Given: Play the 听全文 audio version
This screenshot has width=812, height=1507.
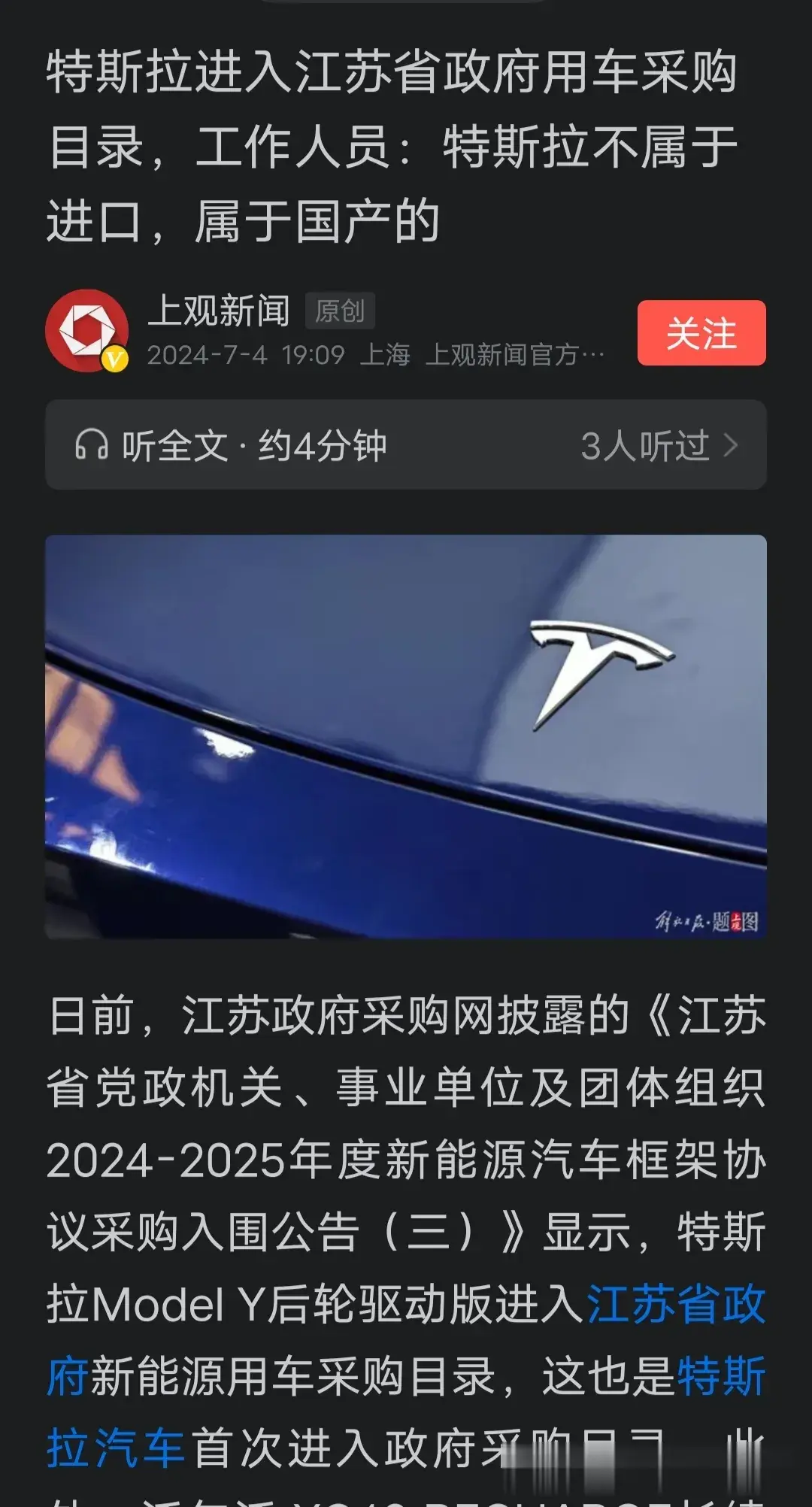Looking at the screenshot, I should 232,445.
